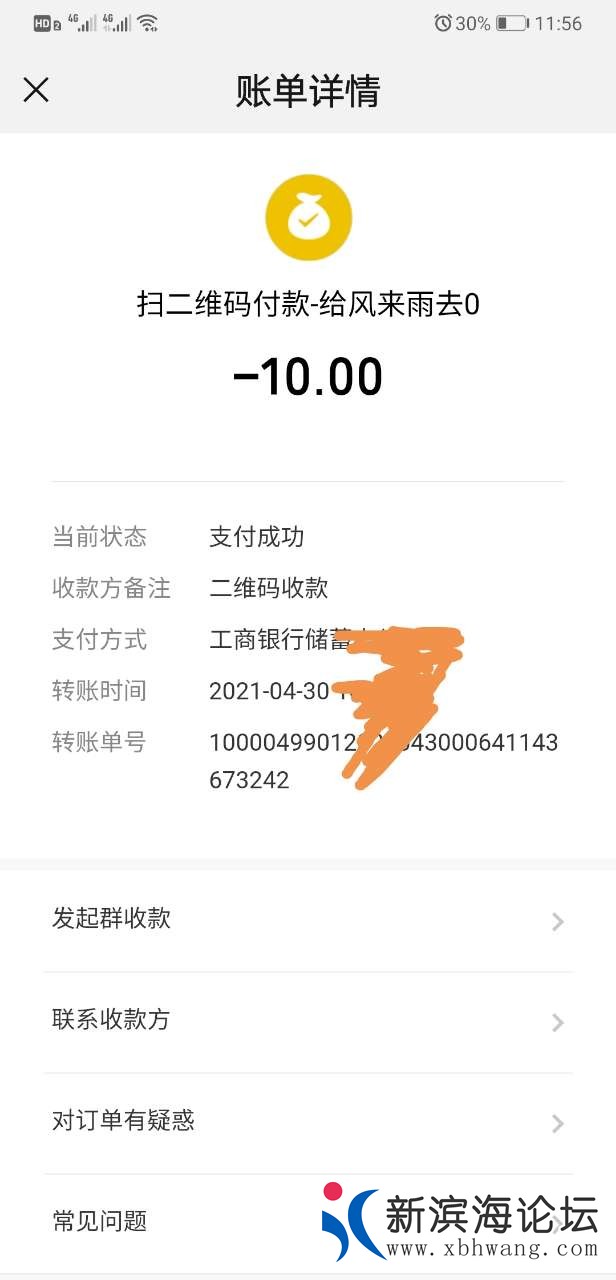Select 联系收款方 row
Viewport: 616px width, 1280px height.
[x=308, y=1021]
